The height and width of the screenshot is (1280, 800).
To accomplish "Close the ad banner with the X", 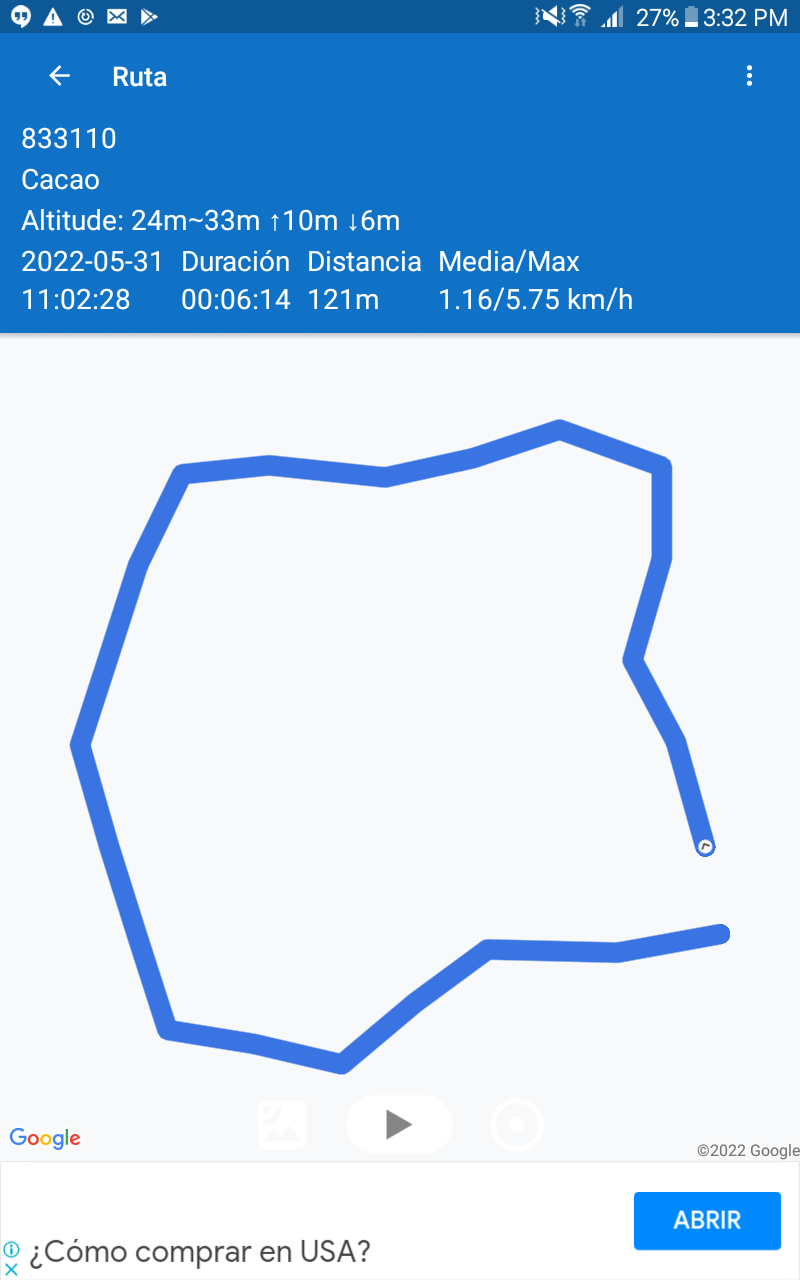I will point(11,1269).
